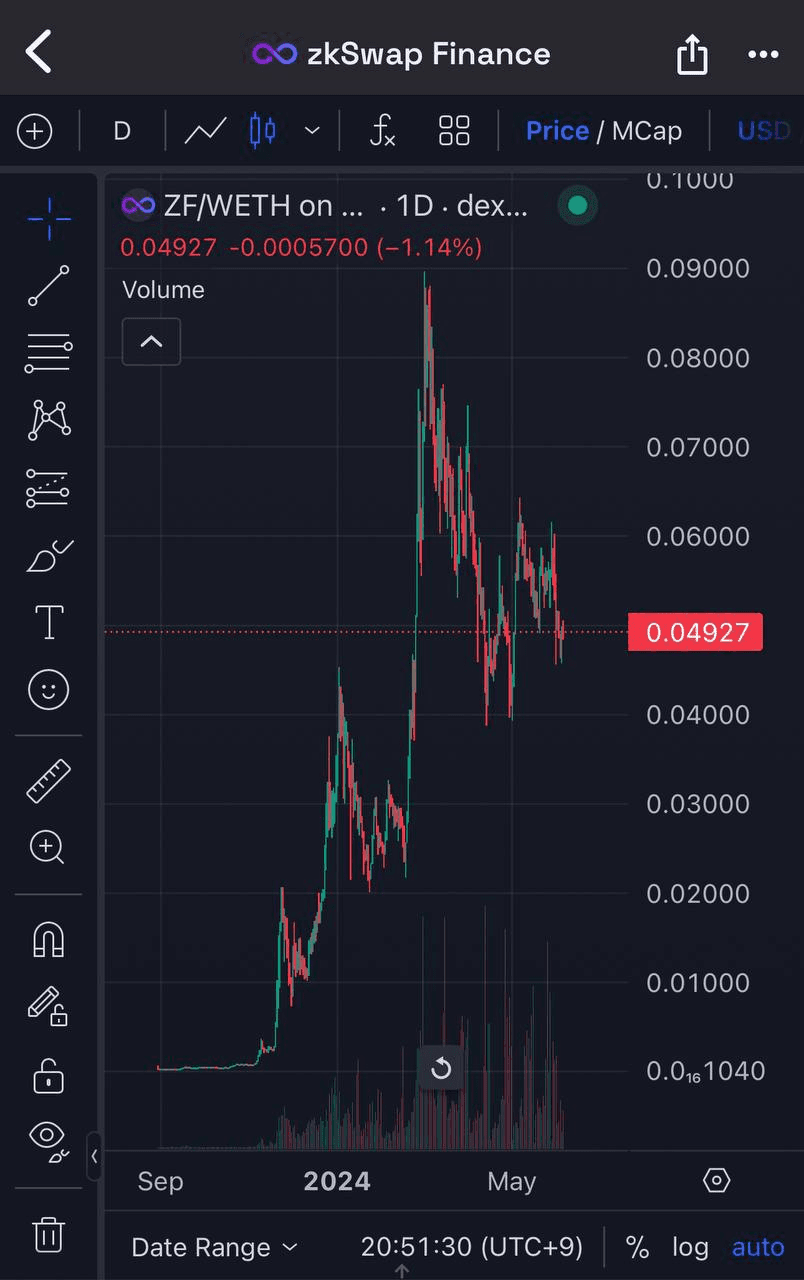Enable log scale on price axis
This screenshot has height=1280, width=804.
click(690, 1247)
